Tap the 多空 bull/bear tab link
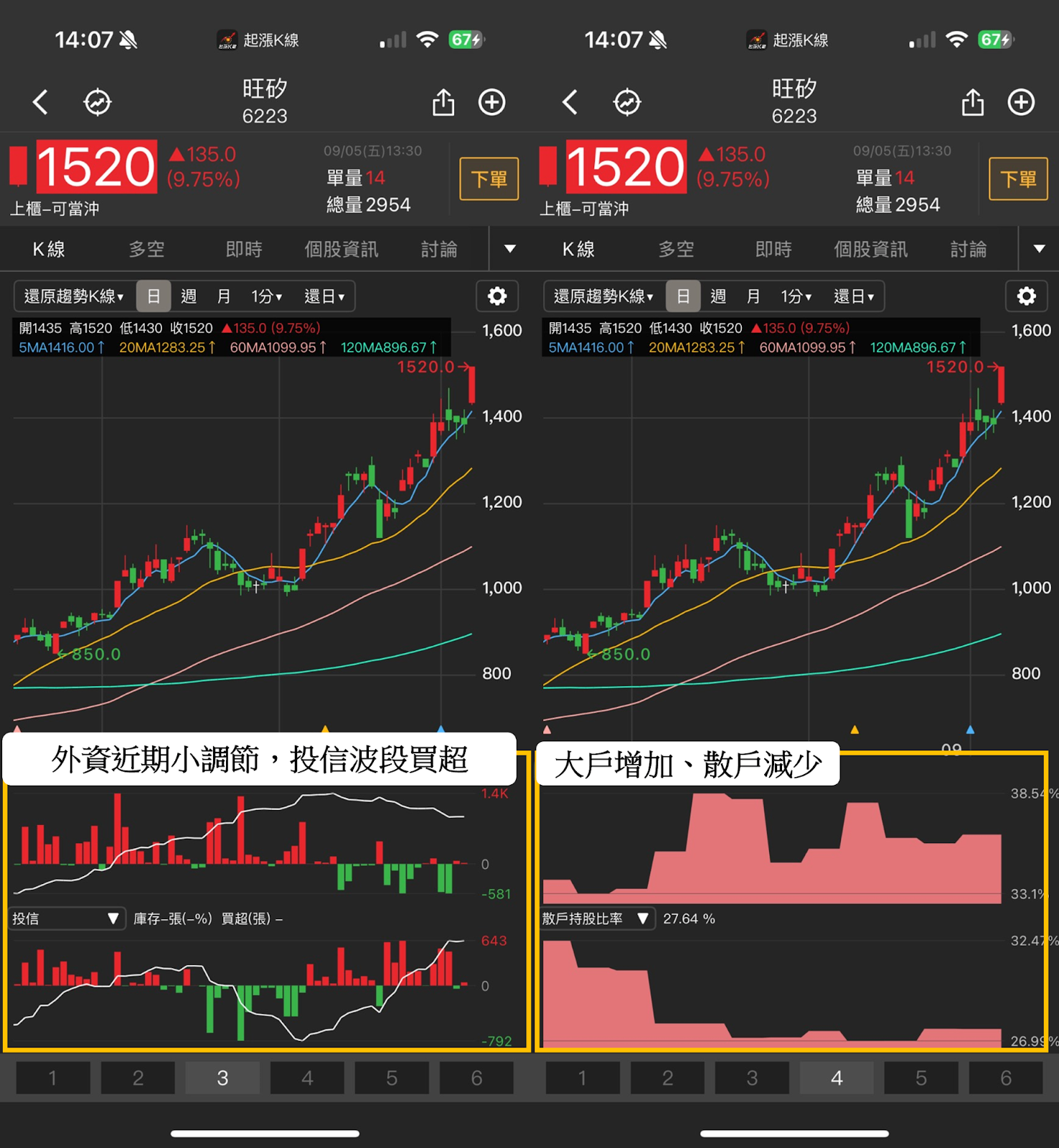Viewport: 1059px width, 1148px height. 147,249
